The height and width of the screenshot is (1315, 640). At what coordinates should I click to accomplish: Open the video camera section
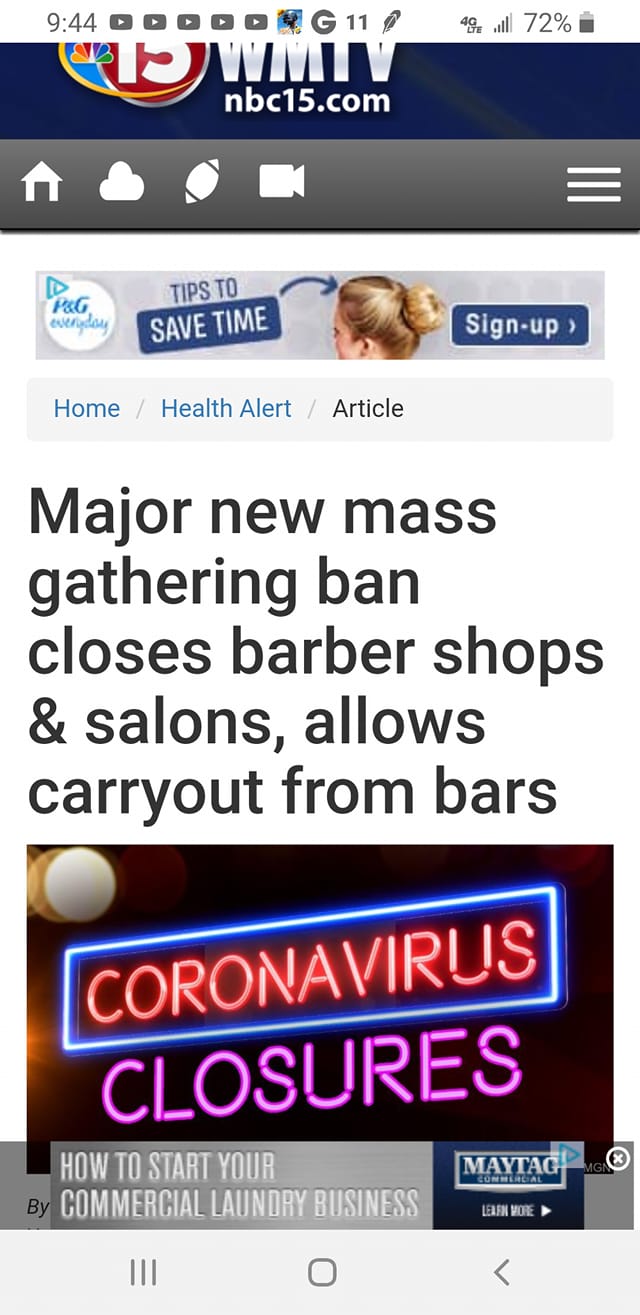(x=282, y=182)
